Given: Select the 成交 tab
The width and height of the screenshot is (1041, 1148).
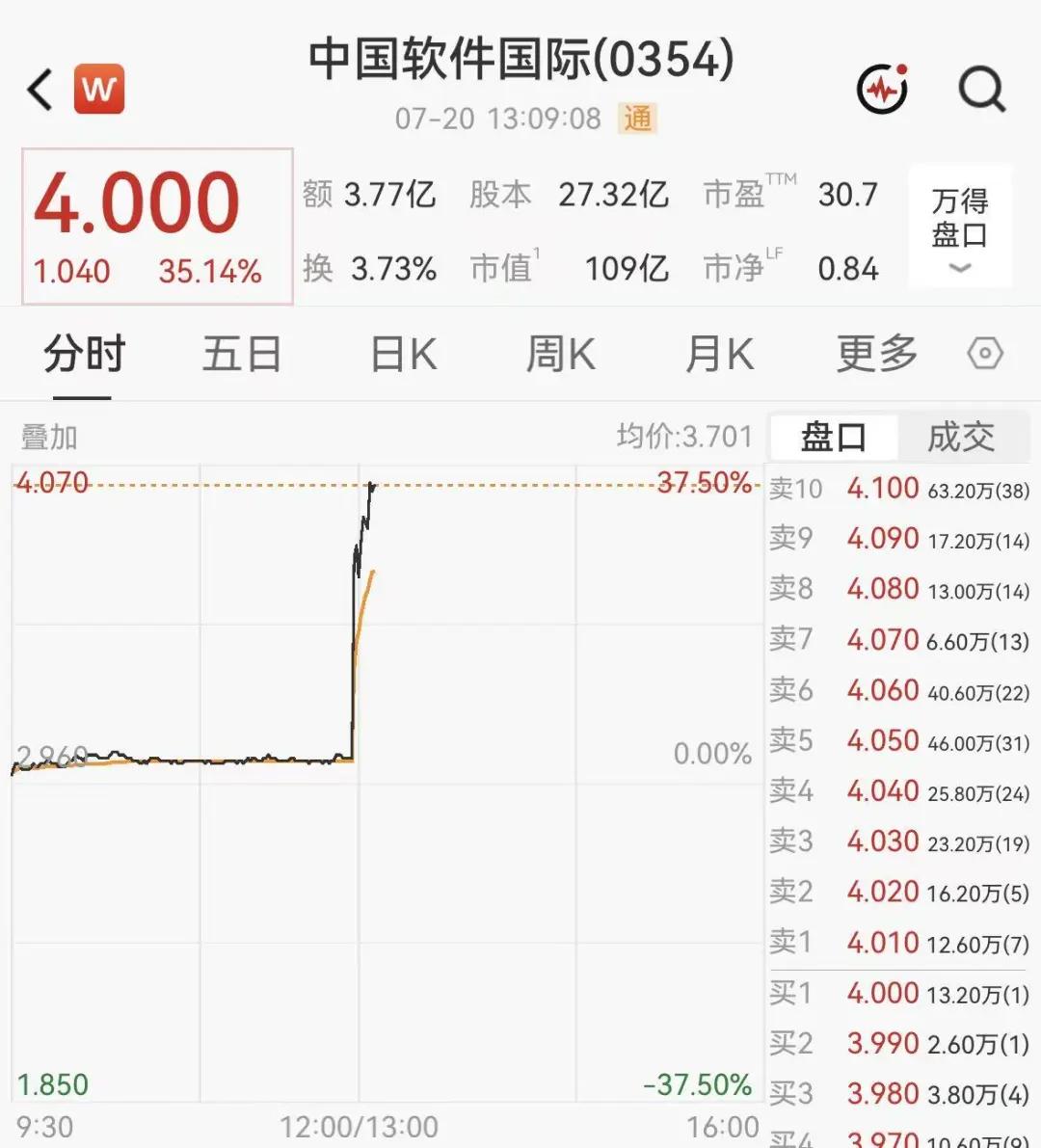Looking at the screenshot, I should pyautogui.click(x=961, y=437).
